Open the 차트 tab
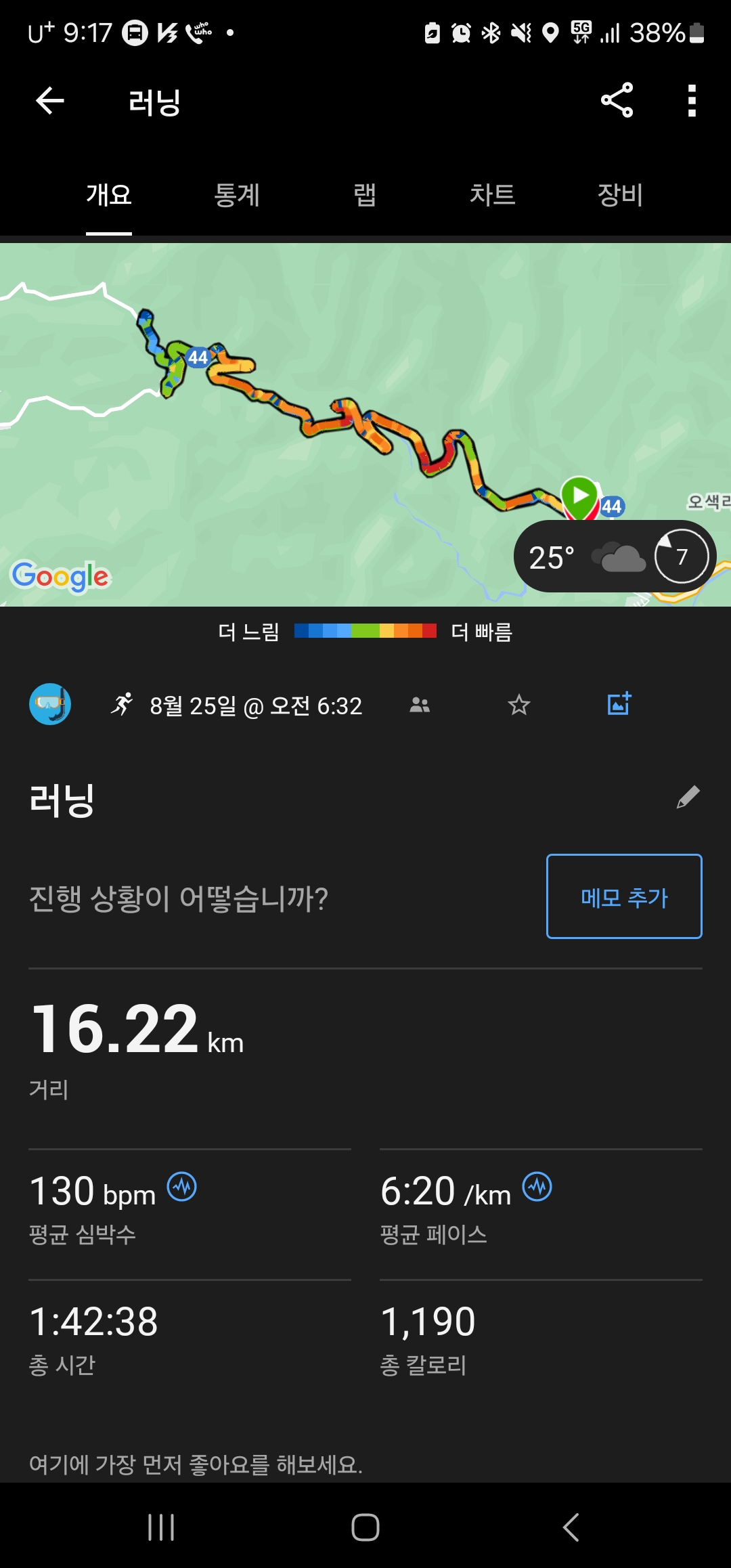Screen dimensions: 731x1568 point(493,195)
